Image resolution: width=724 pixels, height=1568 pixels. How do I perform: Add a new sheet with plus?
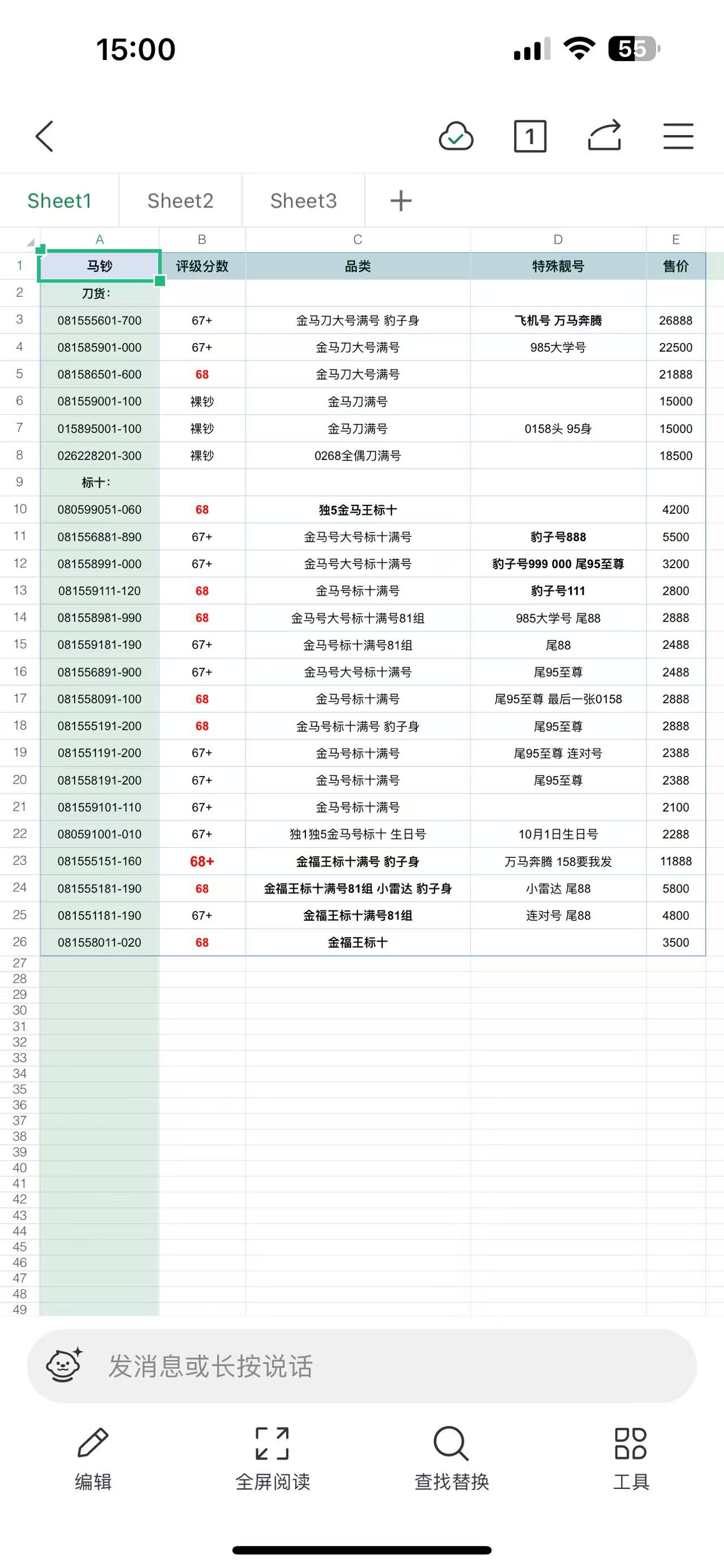(x=400, y=200)
